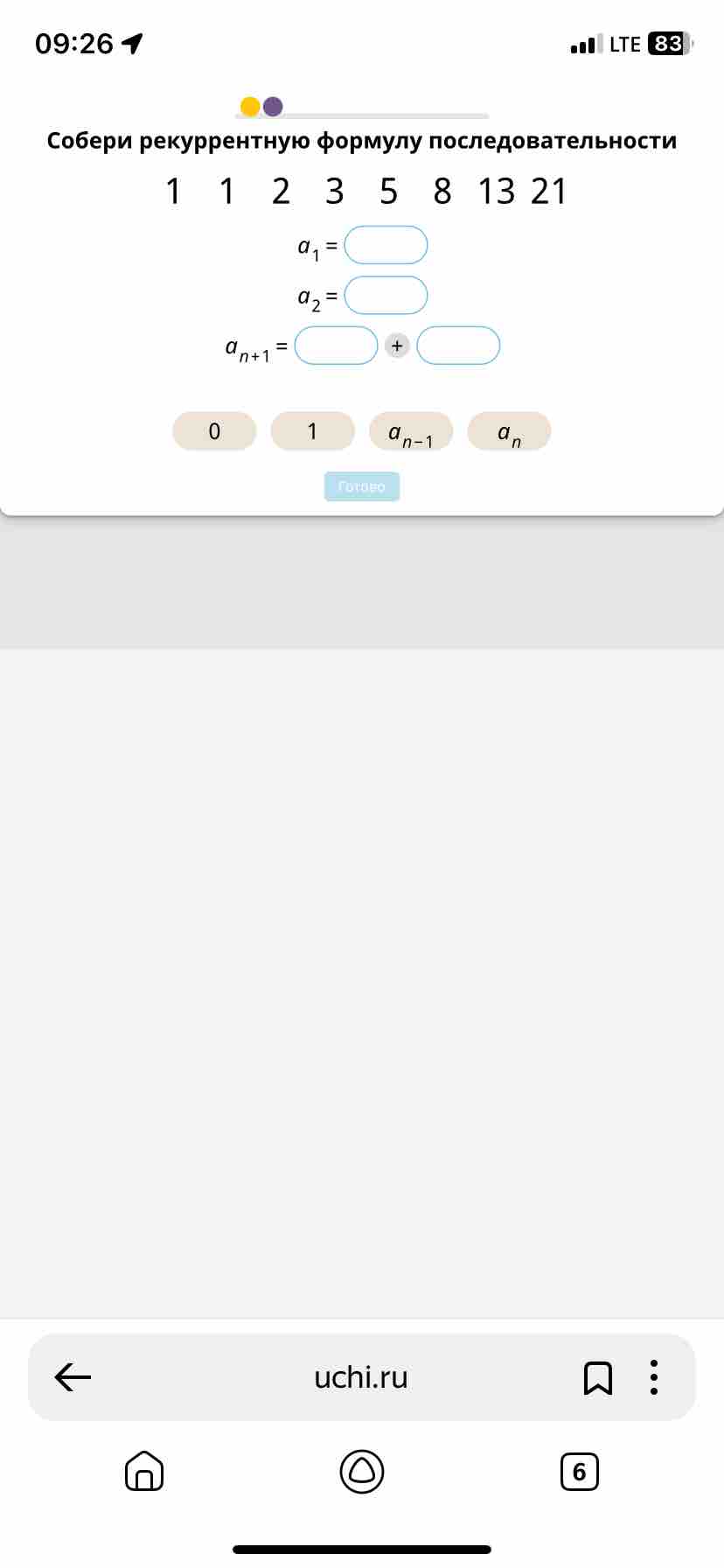Viewport: 724px width, 1568px height.
Task: Tap the Готово button
Action: click(362, 486)
